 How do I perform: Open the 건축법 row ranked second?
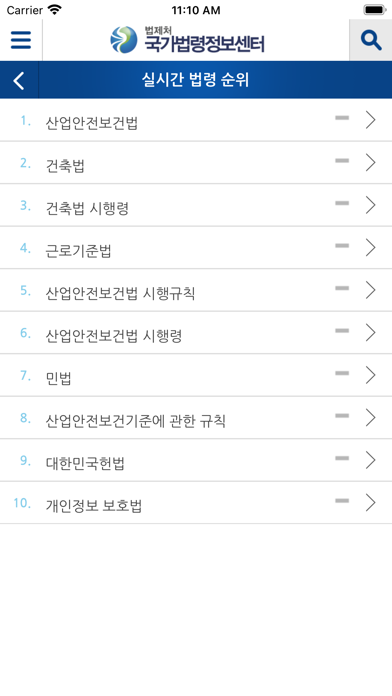coord(196,163)
